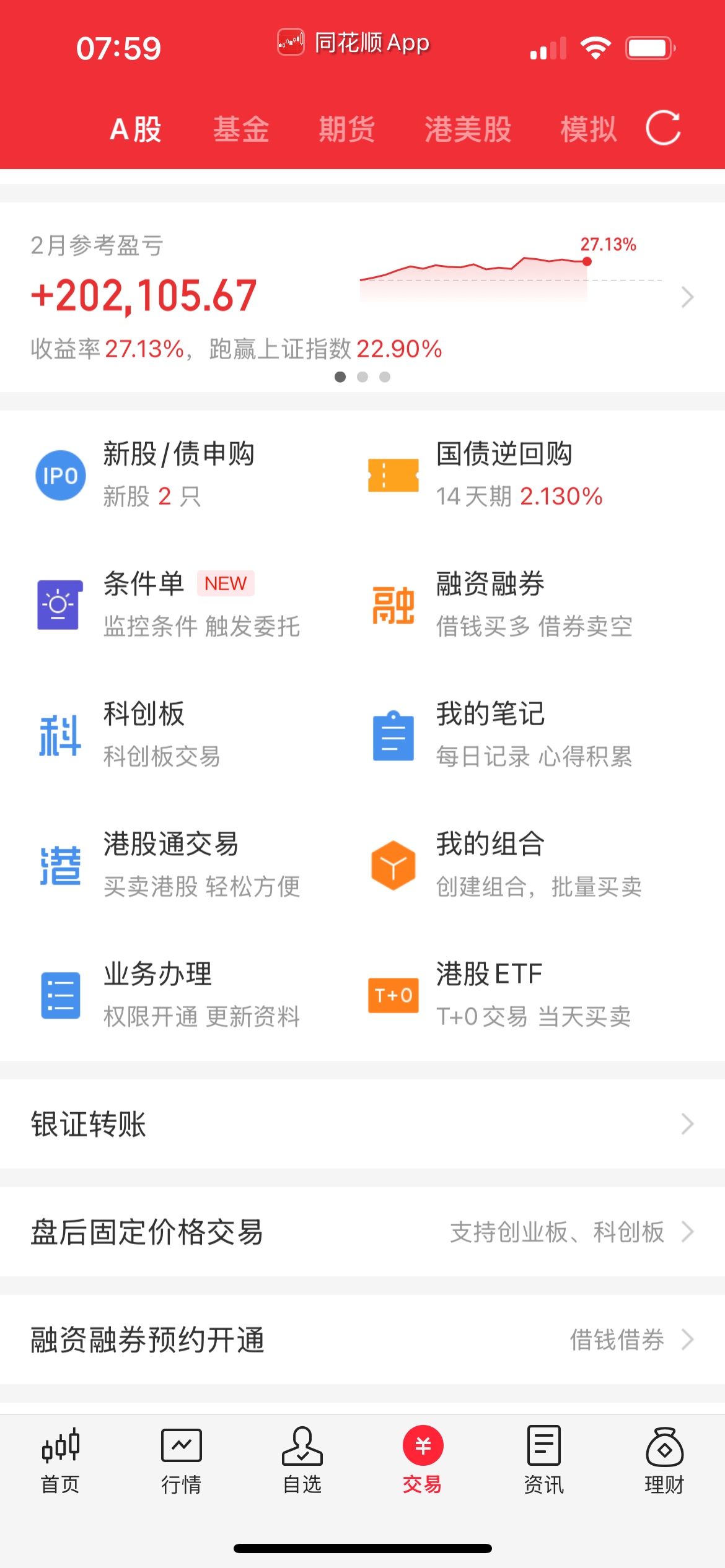Select the 港美股 tab
The width and height of the screenshot is (725, 1568).
pyautogui.click(x=468, y=129)
